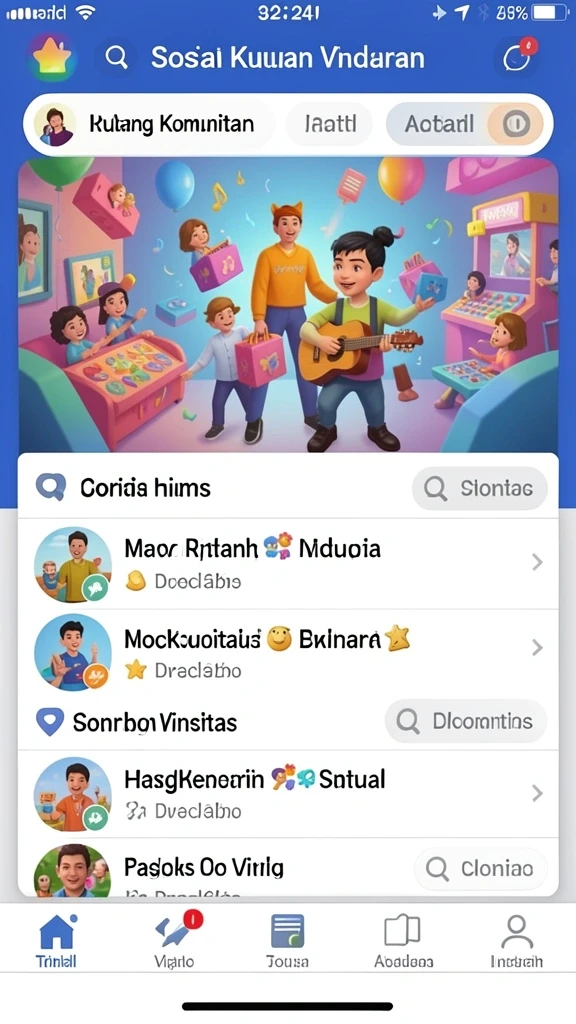Viewport: 576px width, 1024px height.
Task: Tap the search icon in the header
Action: click(116, 57)
